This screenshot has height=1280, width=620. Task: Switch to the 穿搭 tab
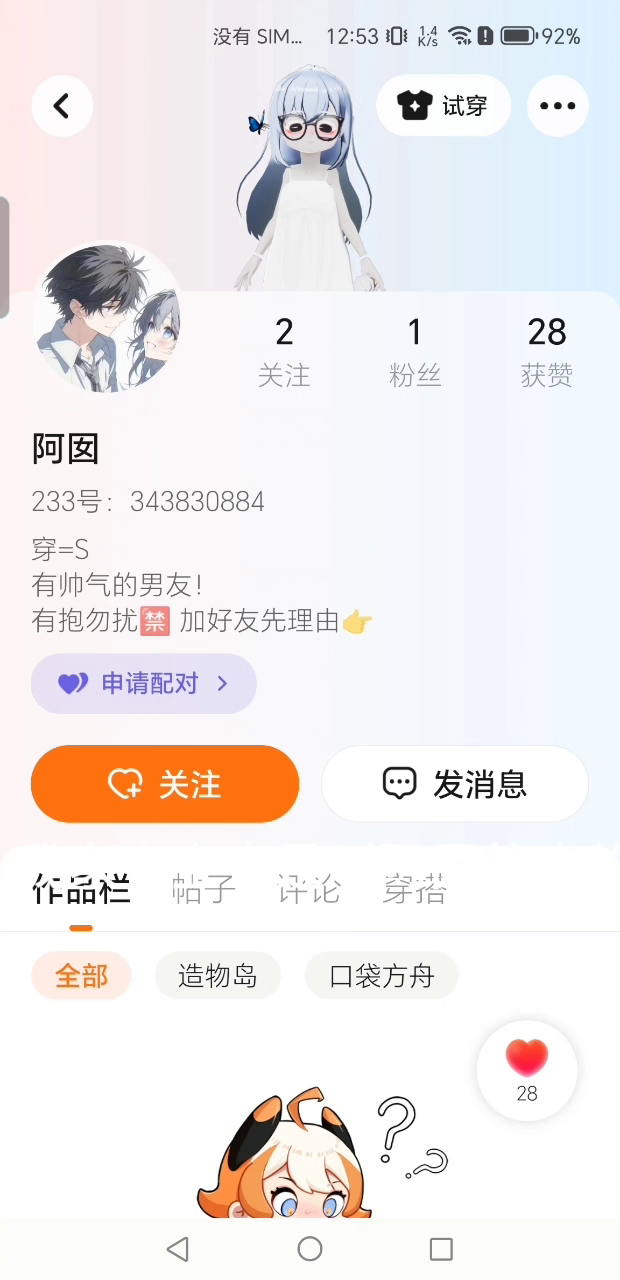click(x=414, y=888)
